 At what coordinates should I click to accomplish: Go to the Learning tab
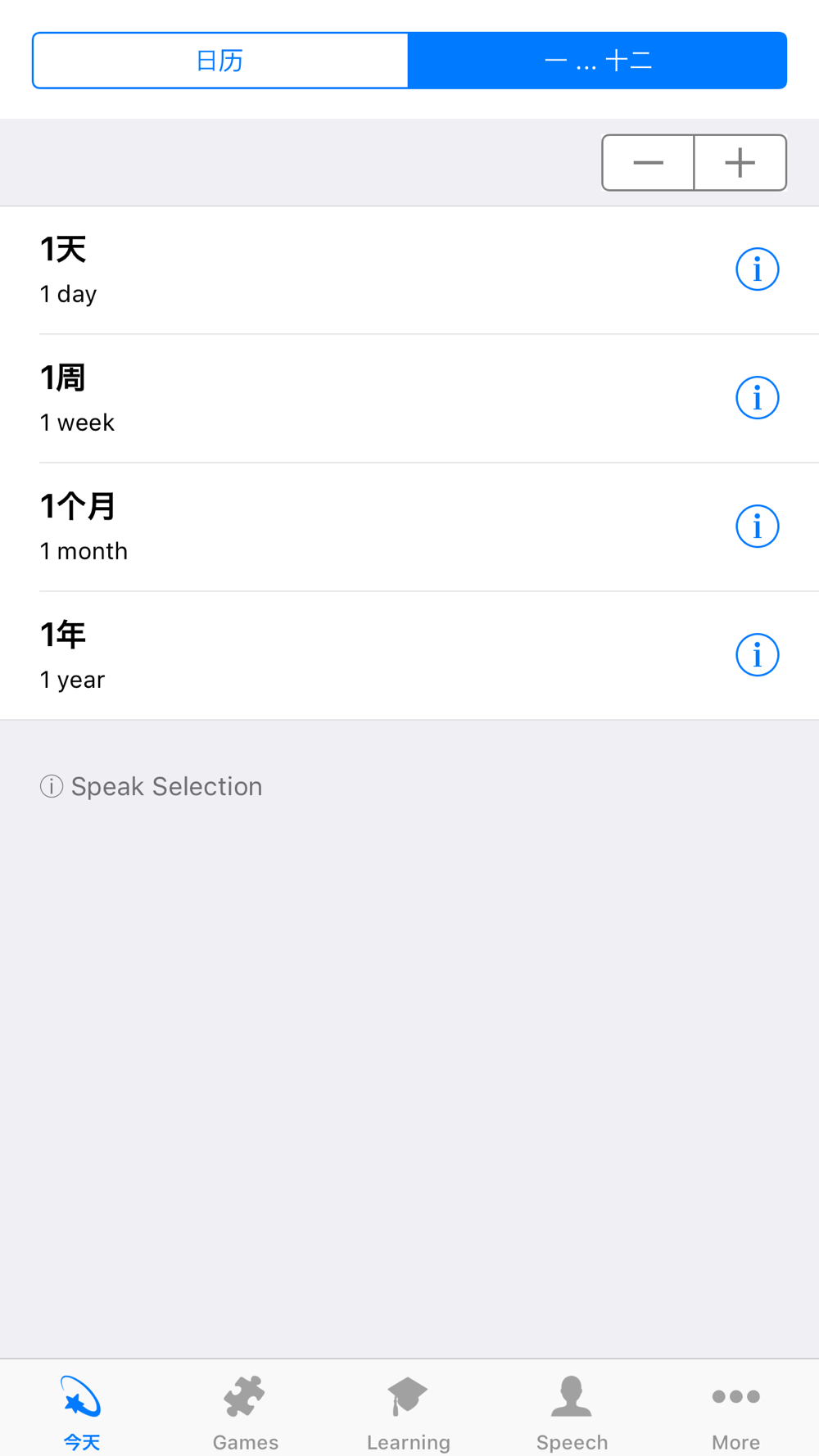409,1410
